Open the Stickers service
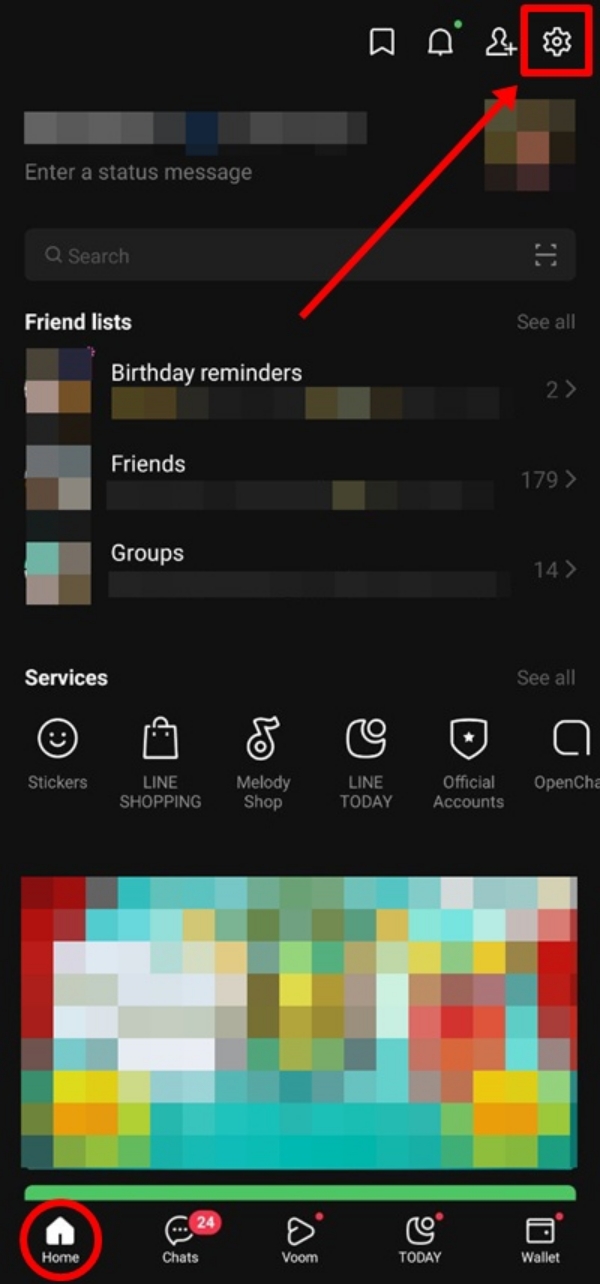This screenshot has width=600, height=1284. [x=58, y=755]
